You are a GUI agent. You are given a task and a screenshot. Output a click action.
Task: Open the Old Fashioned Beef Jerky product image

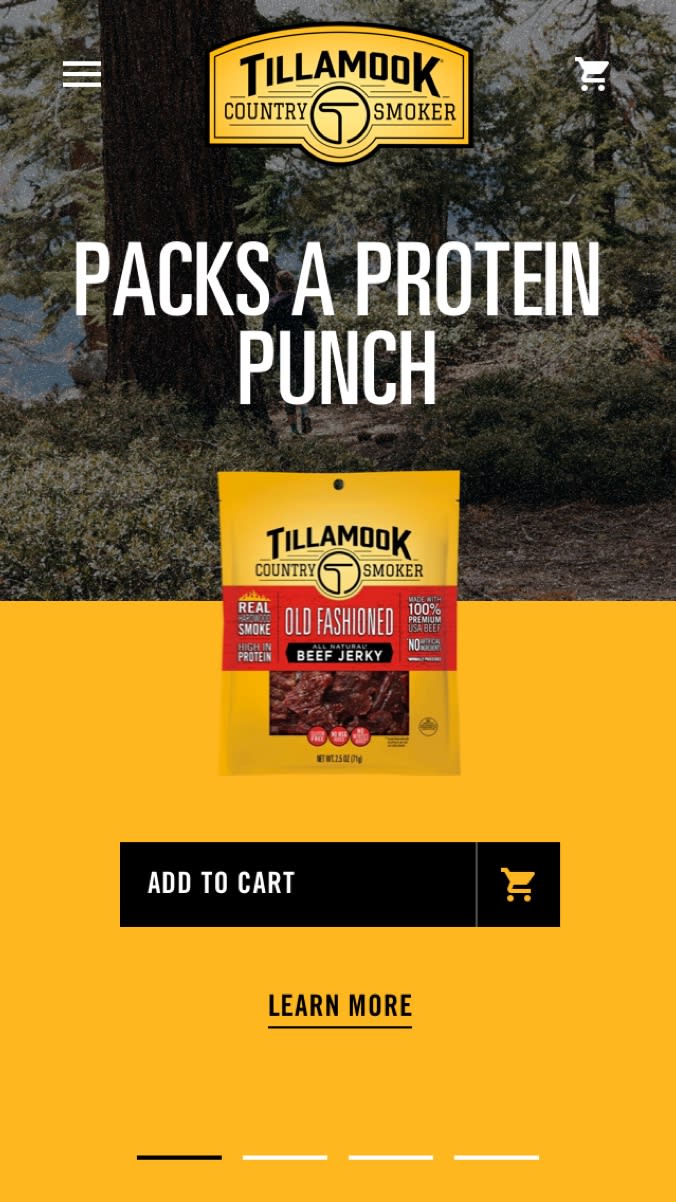[339, 623]
